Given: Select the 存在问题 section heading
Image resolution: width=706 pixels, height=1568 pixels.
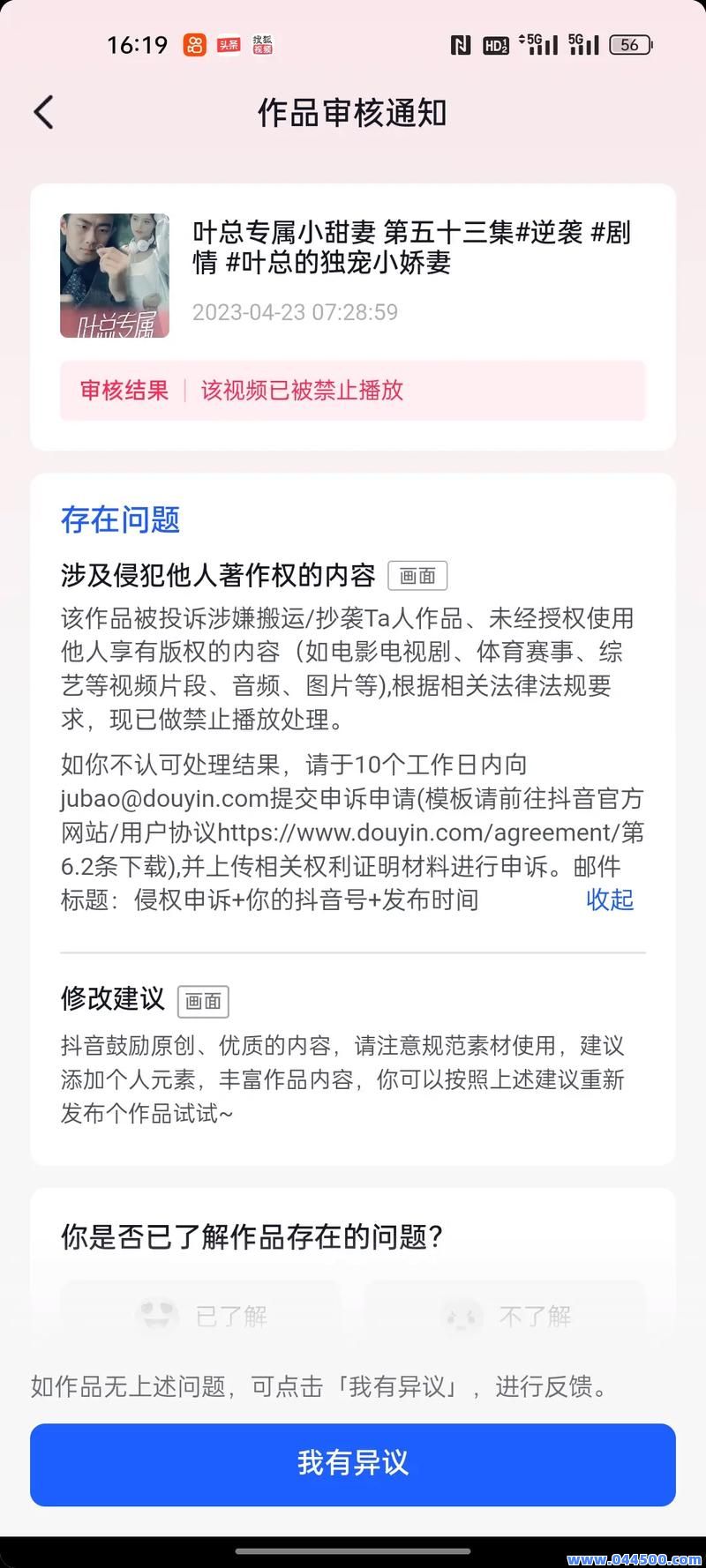Looking at the screenshot, I should point(121,520).
